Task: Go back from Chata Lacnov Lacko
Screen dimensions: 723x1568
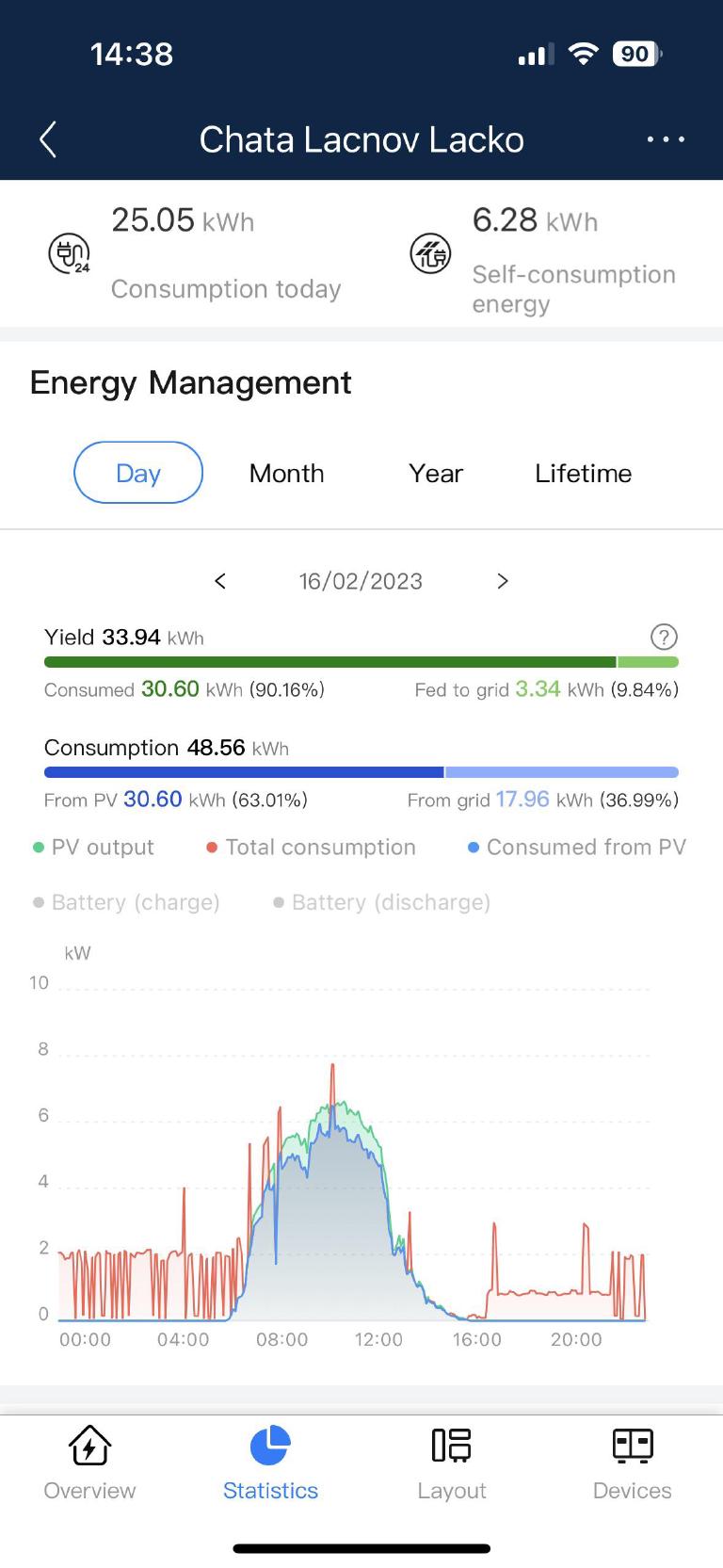Action: click(x=49, y=139)
